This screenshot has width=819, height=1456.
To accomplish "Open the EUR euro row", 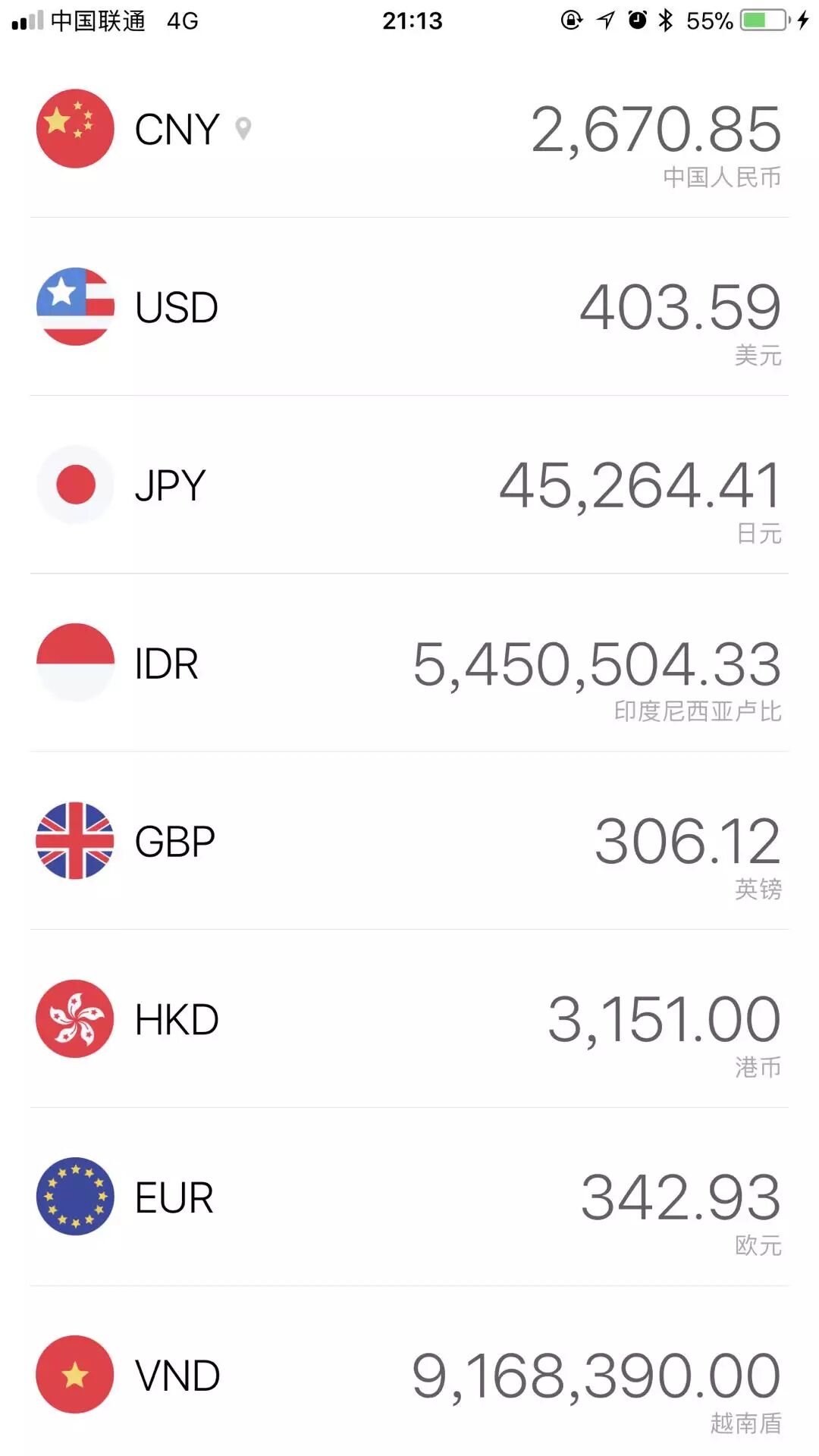I will 409,1197.
